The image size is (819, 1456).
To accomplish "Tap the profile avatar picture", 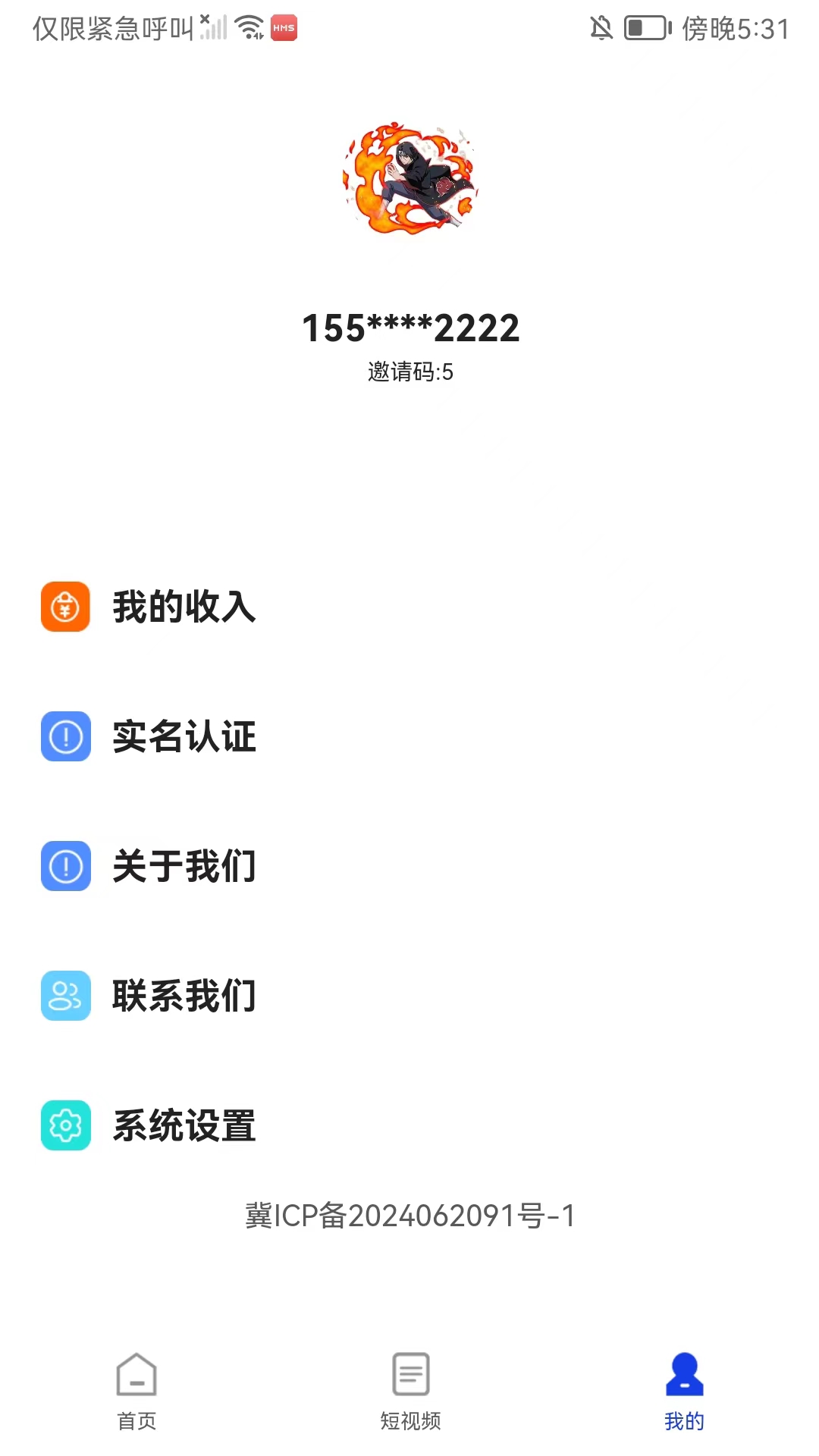I will 410,179.
